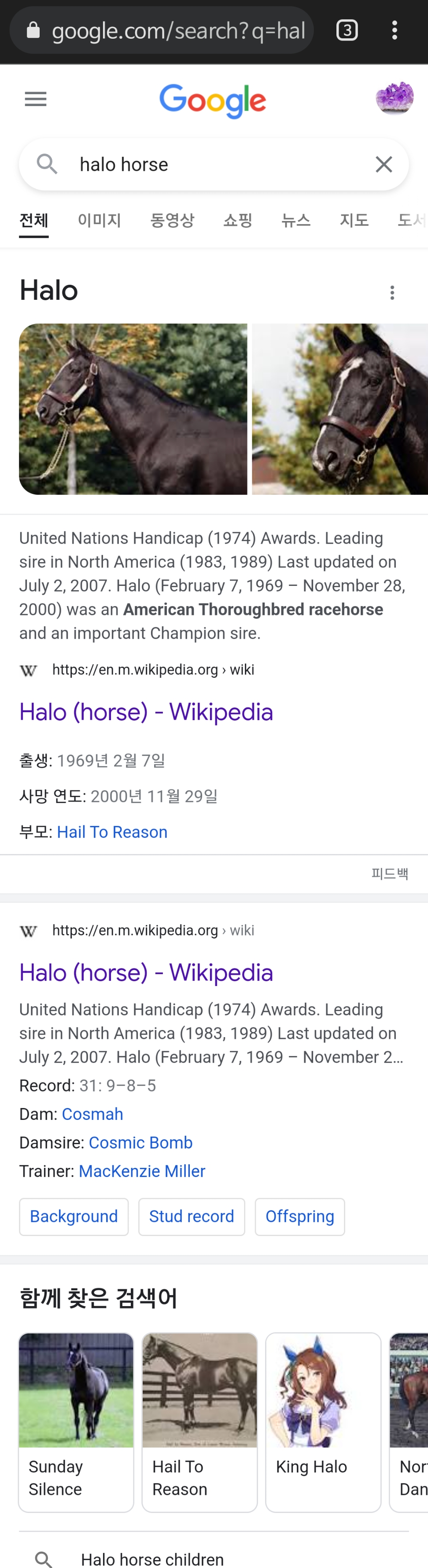Open the MacKenzie Miller trainer link
Image resolution: width=428 pixels, height=1568 pixels.
(x=142, y=1171)
